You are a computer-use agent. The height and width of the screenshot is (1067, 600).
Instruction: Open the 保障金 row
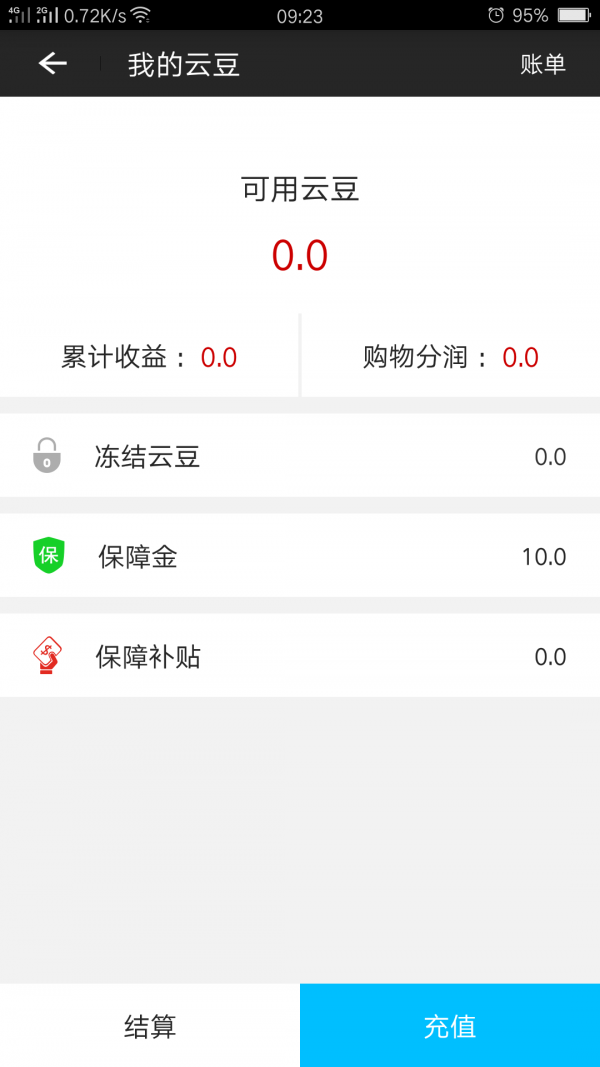point(300,556)
